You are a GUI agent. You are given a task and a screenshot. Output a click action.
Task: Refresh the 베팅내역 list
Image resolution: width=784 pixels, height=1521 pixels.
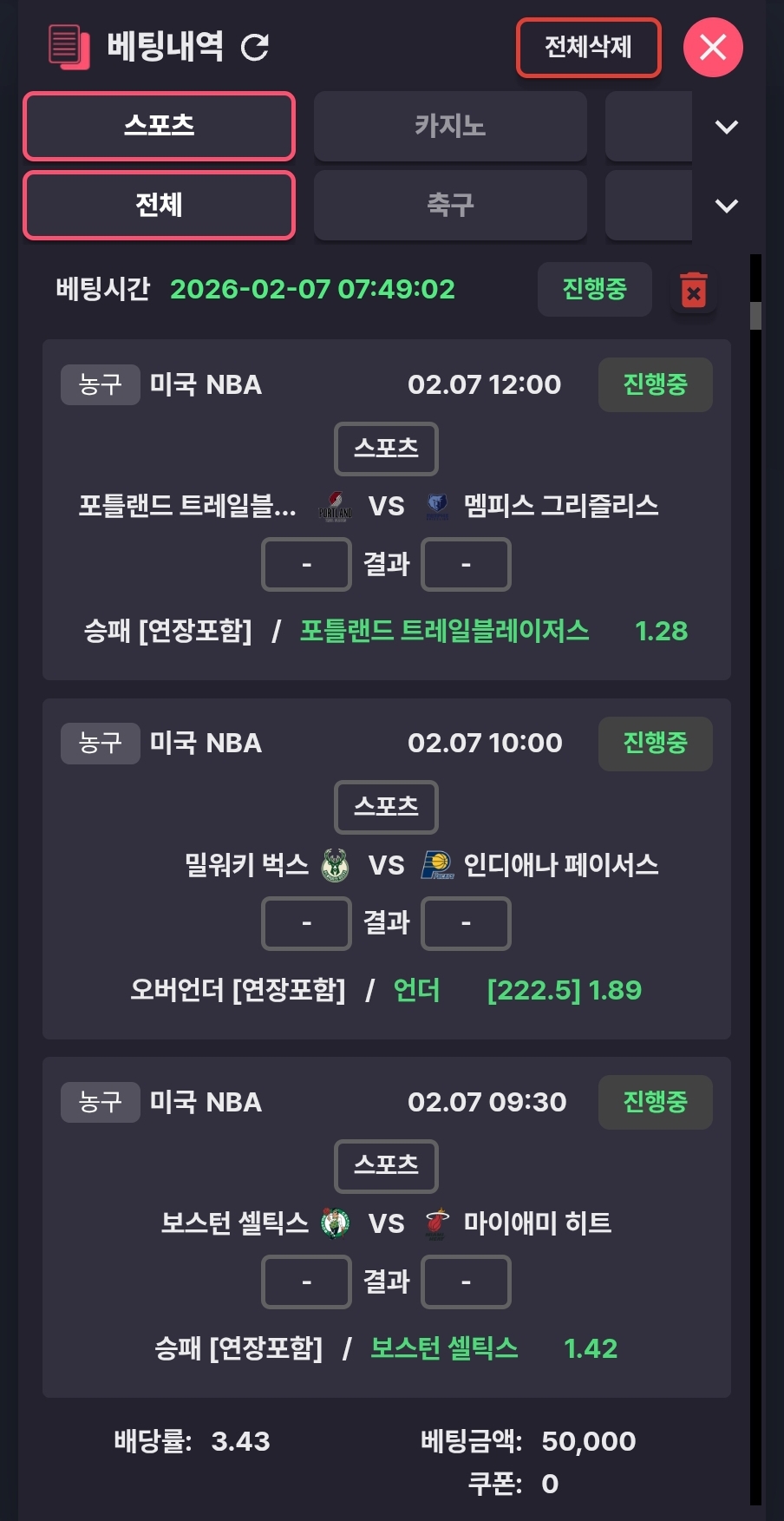(x=255, y=47)
